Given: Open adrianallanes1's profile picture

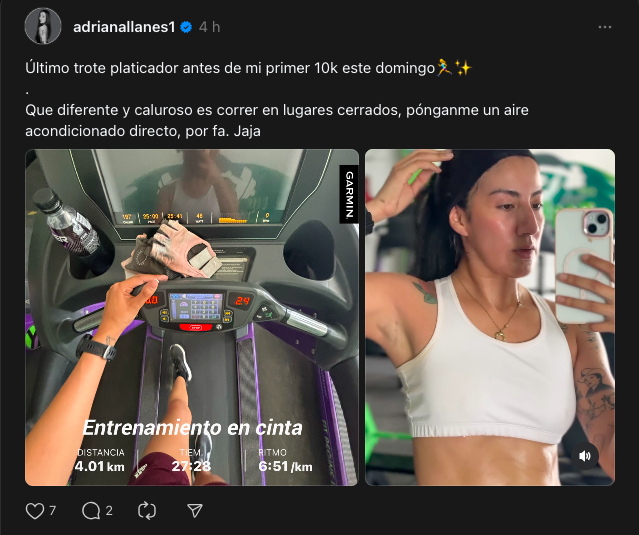Looking at the screenshot, I should click(43, 26).
